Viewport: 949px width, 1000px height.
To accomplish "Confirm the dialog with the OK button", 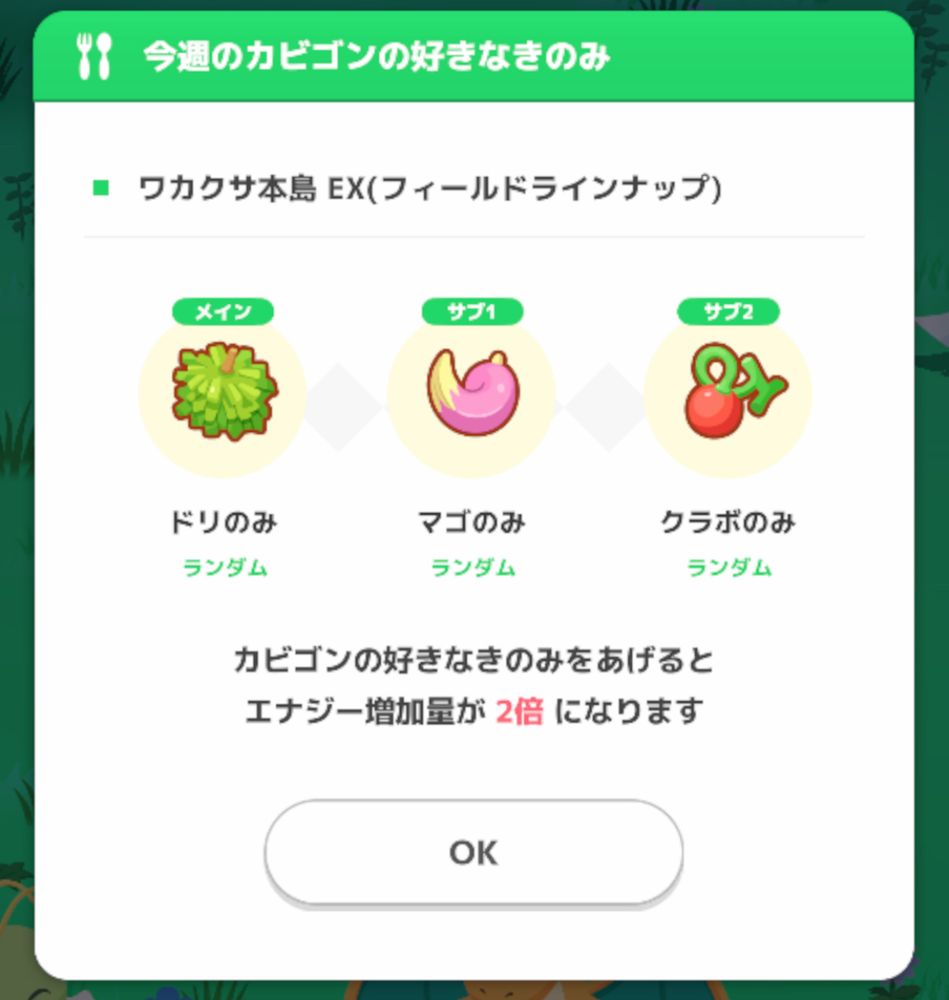I will click(473, 852).
